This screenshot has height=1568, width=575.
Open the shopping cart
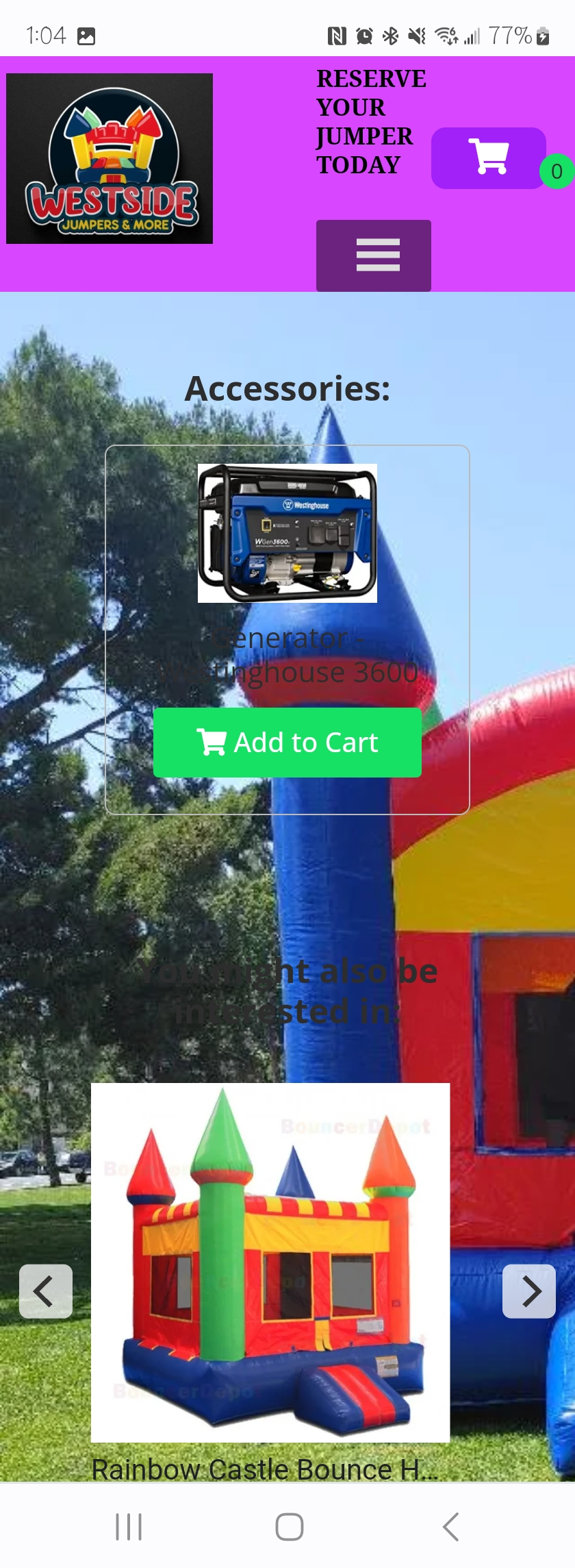pos(489,158)
